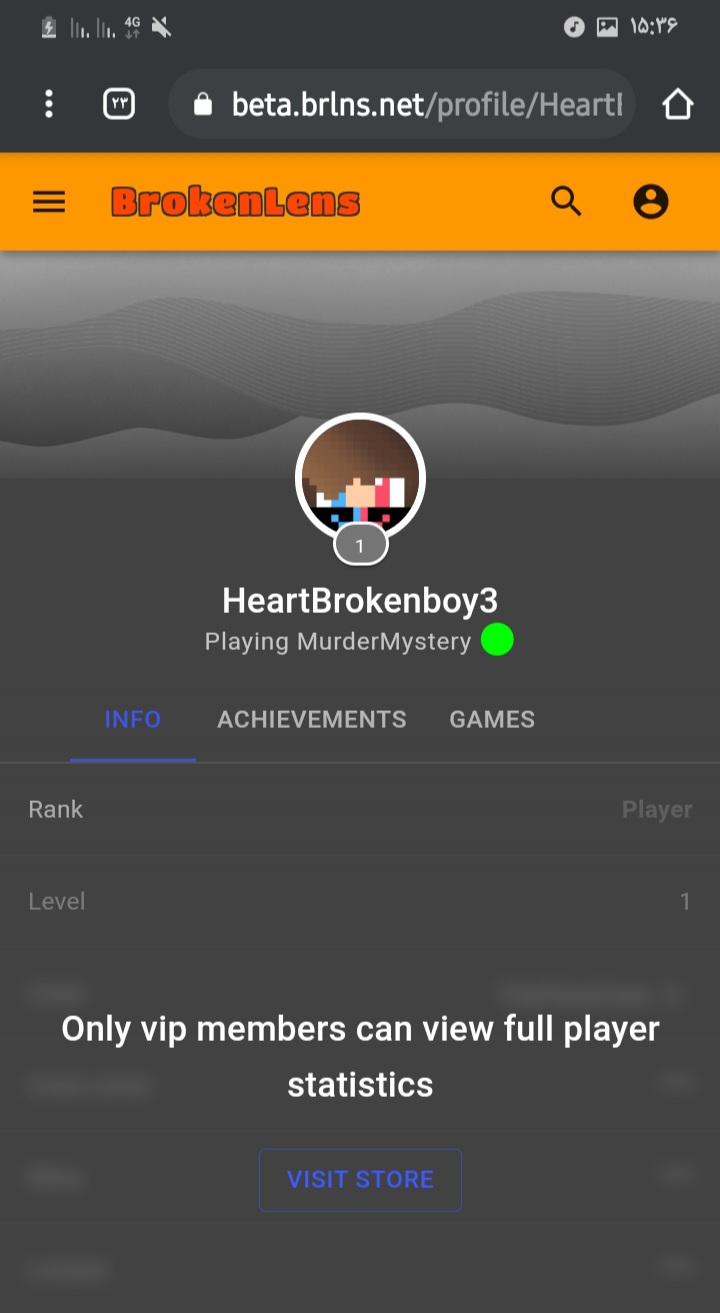Open the account icon in header

(x=651, y=202)
